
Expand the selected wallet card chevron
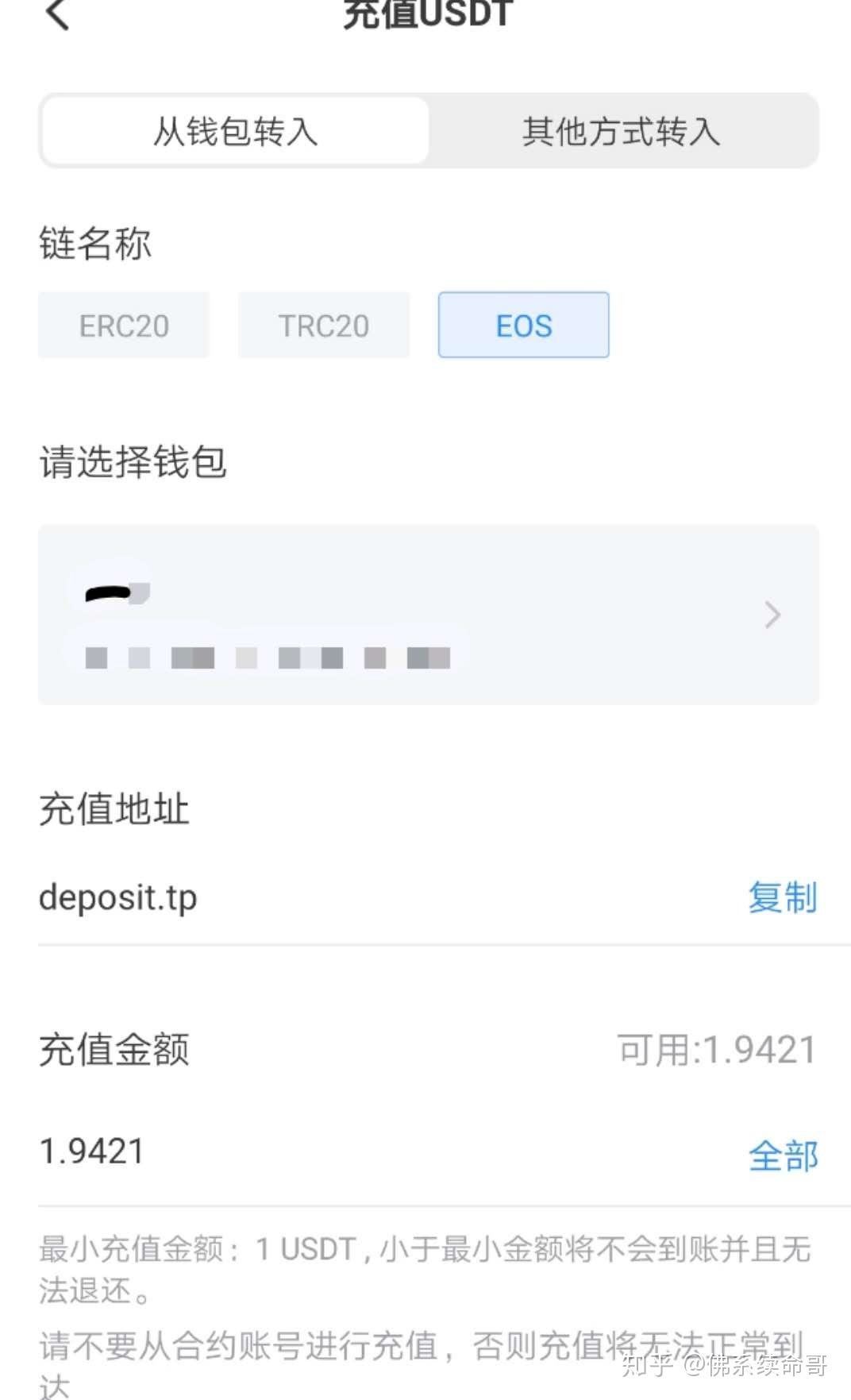(770, 615)
